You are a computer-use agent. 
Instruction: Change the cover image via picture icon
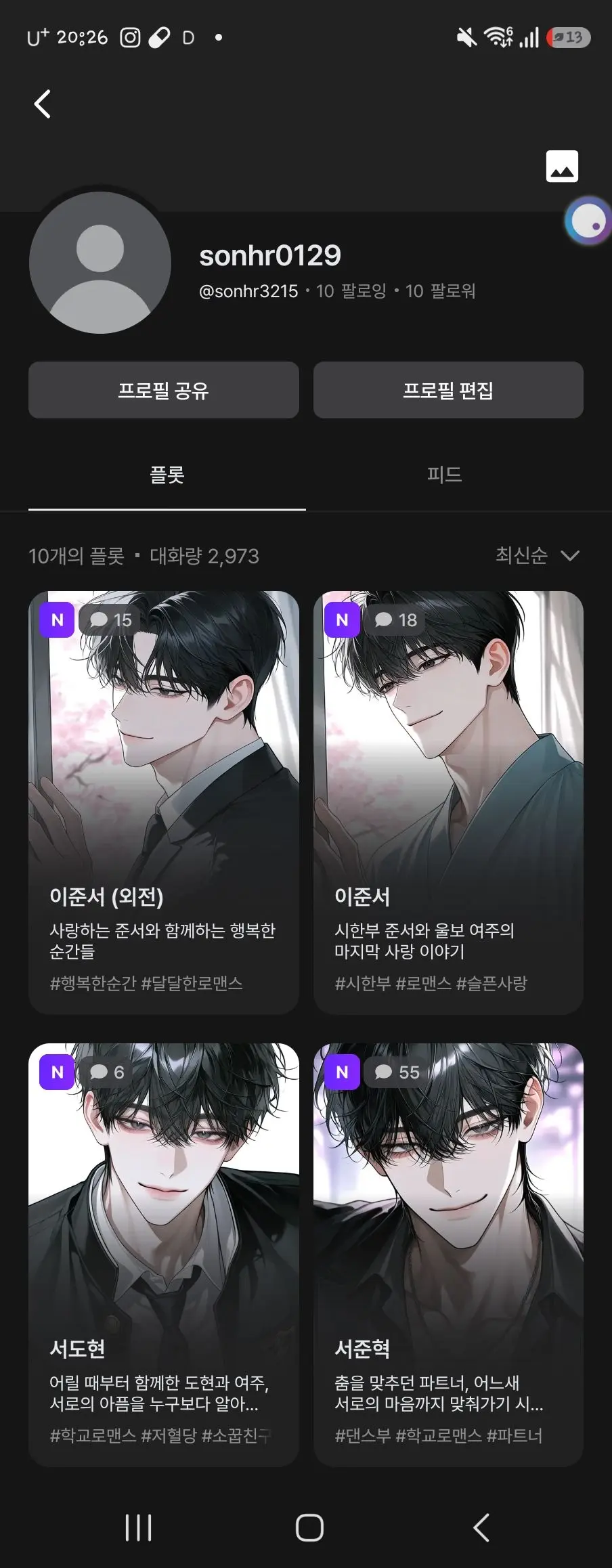(562, 167)
